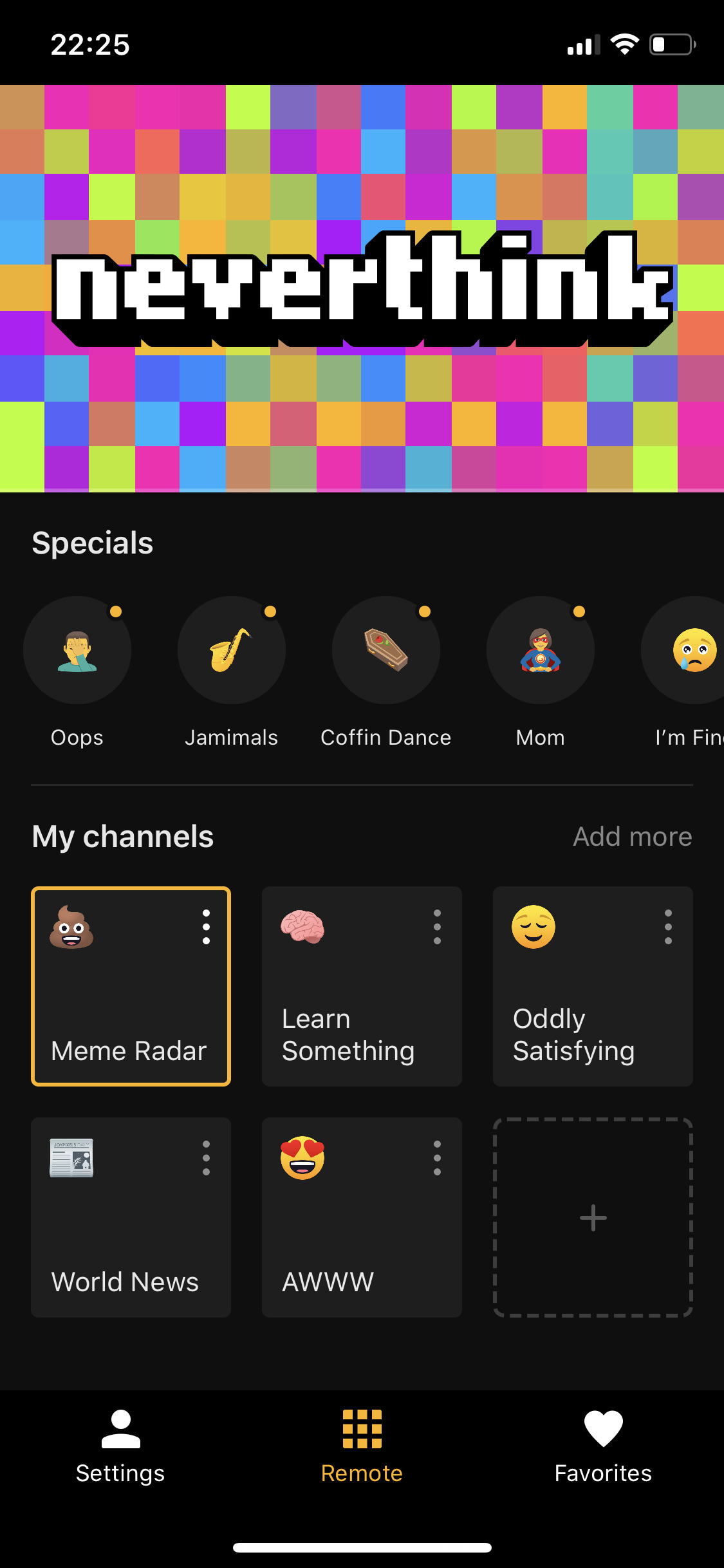The width and height of the screenshot is (724, 1568).
Task: Open the options menu on Meme Radar
Action: [x=206, y=927]
